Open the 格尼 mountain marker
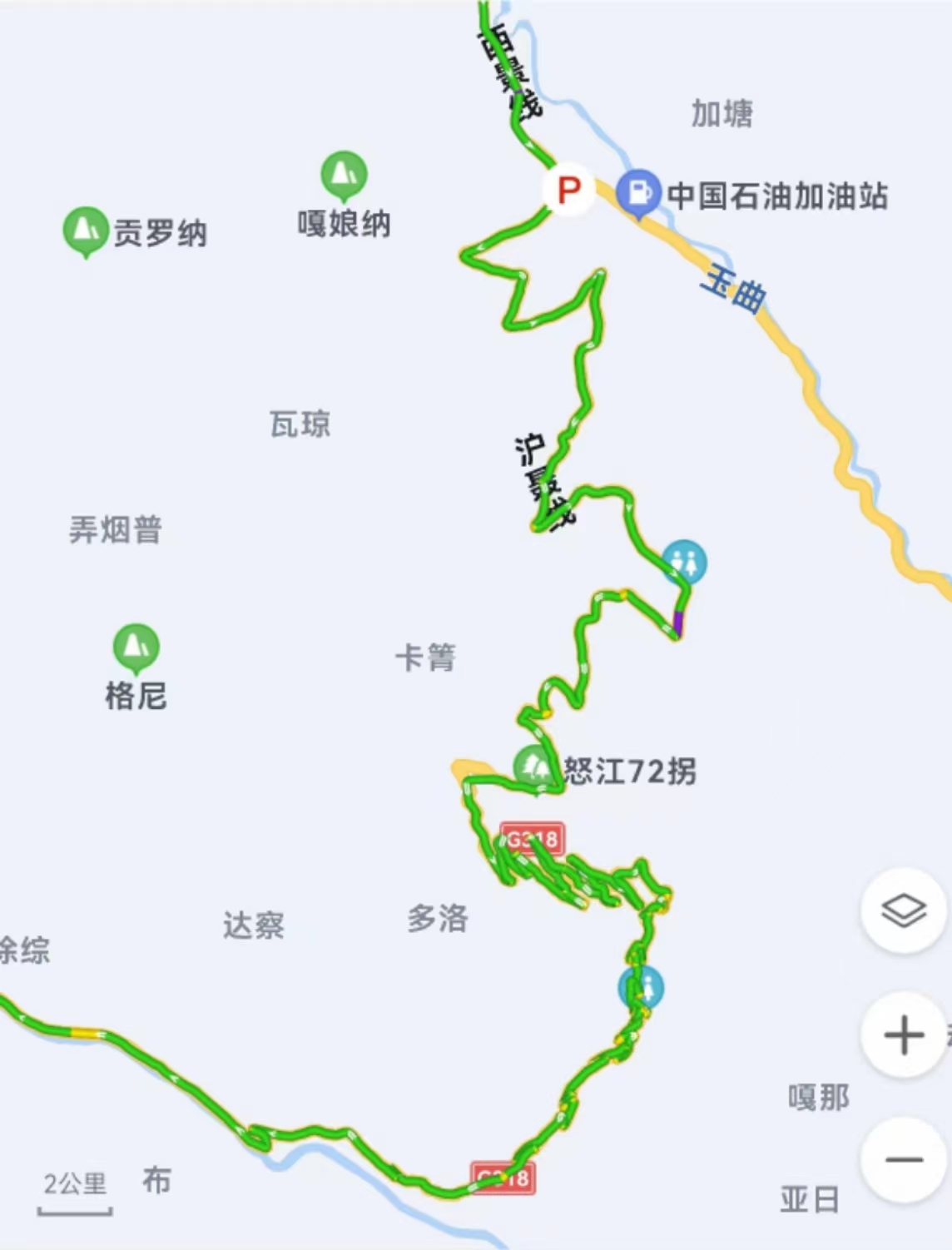This screenshot has width=952, height=1250. (136, 647)
